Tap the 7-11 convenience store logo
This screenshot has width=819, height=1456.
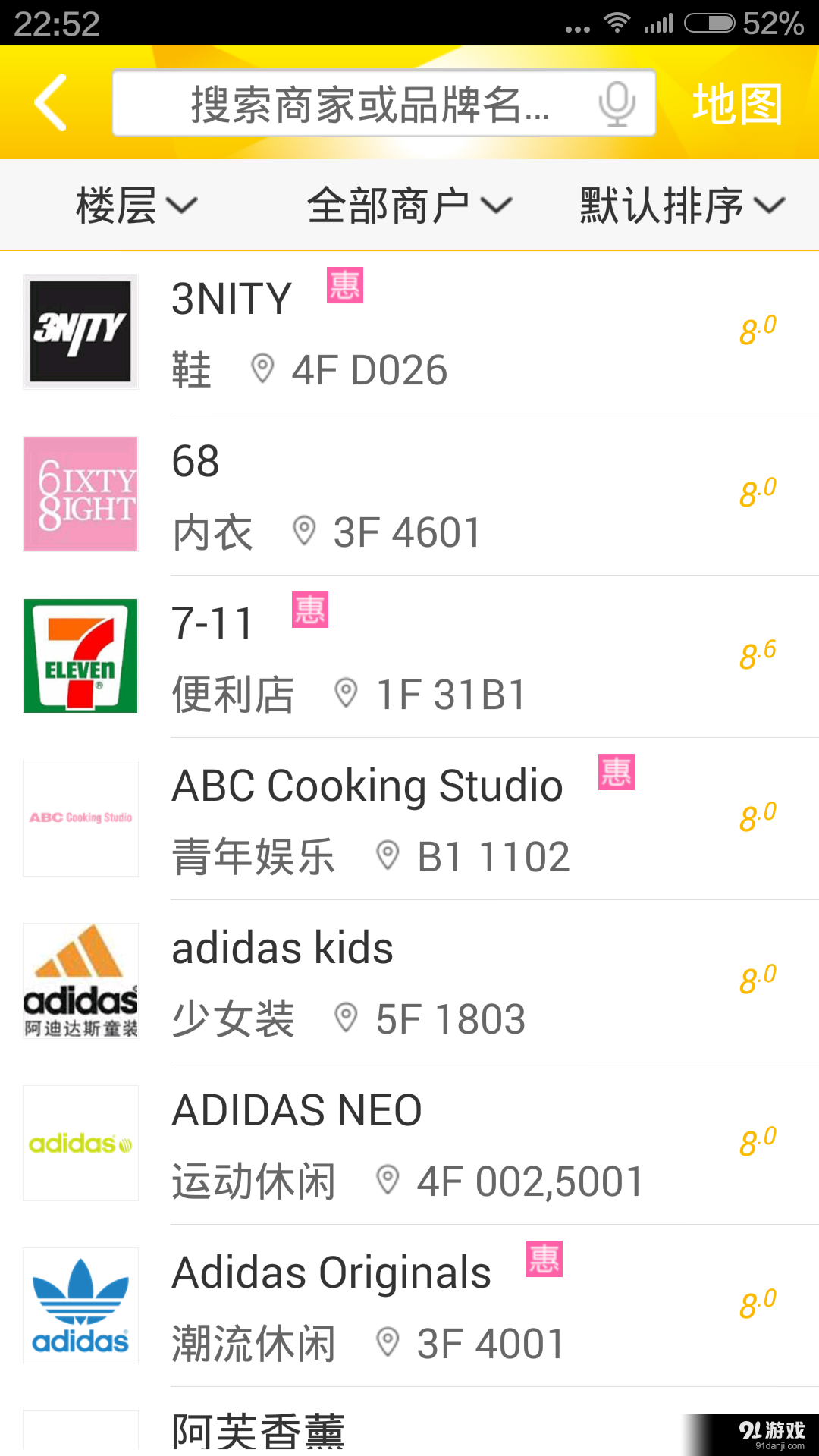pyautogui.click(x=80, y=655)
